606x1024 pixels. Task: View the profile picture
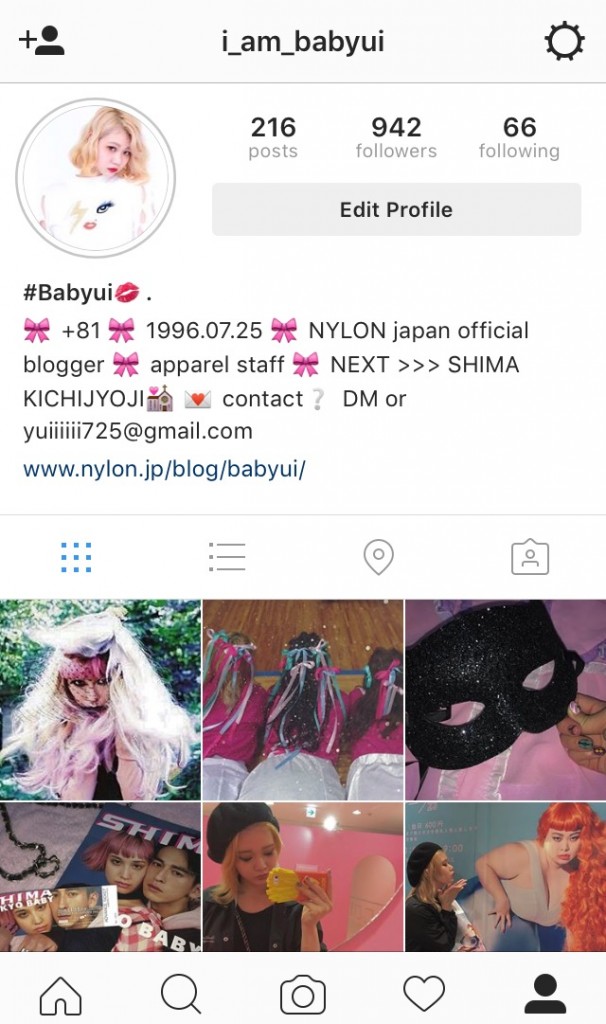(x=96, y=178)
